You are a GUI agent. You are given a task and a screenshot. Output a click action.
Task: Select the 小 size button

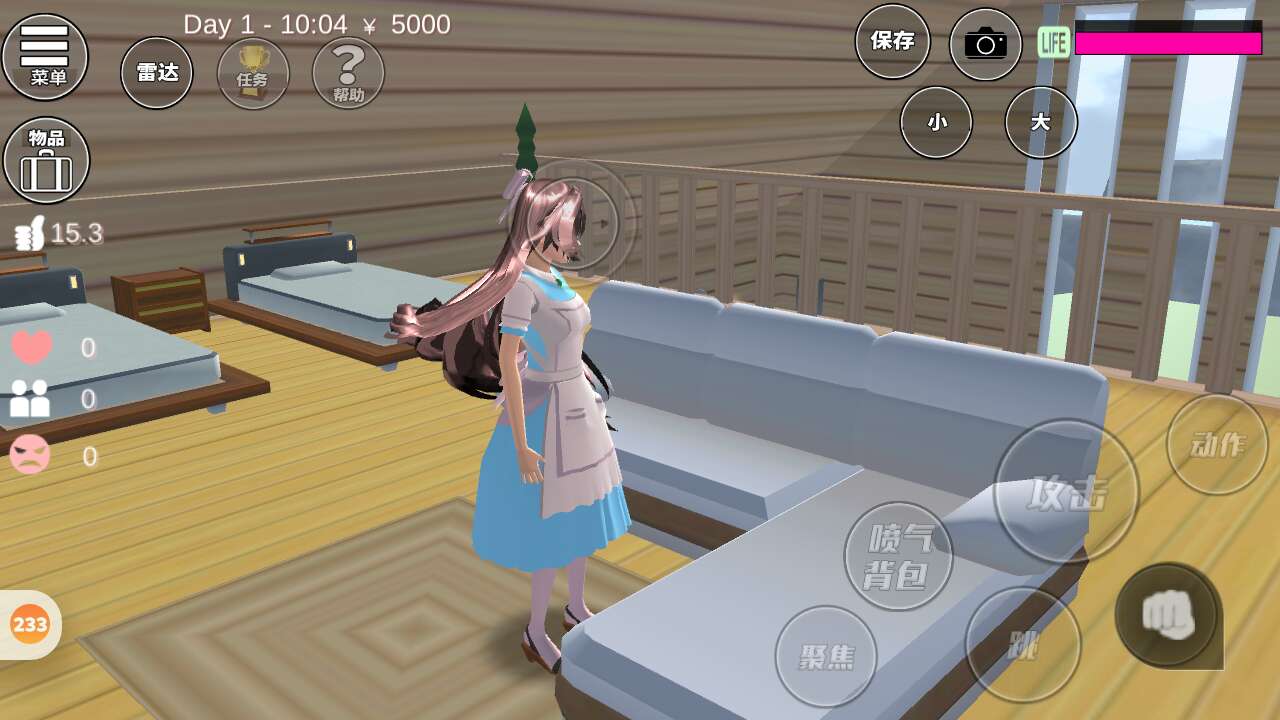coord(936,122)
